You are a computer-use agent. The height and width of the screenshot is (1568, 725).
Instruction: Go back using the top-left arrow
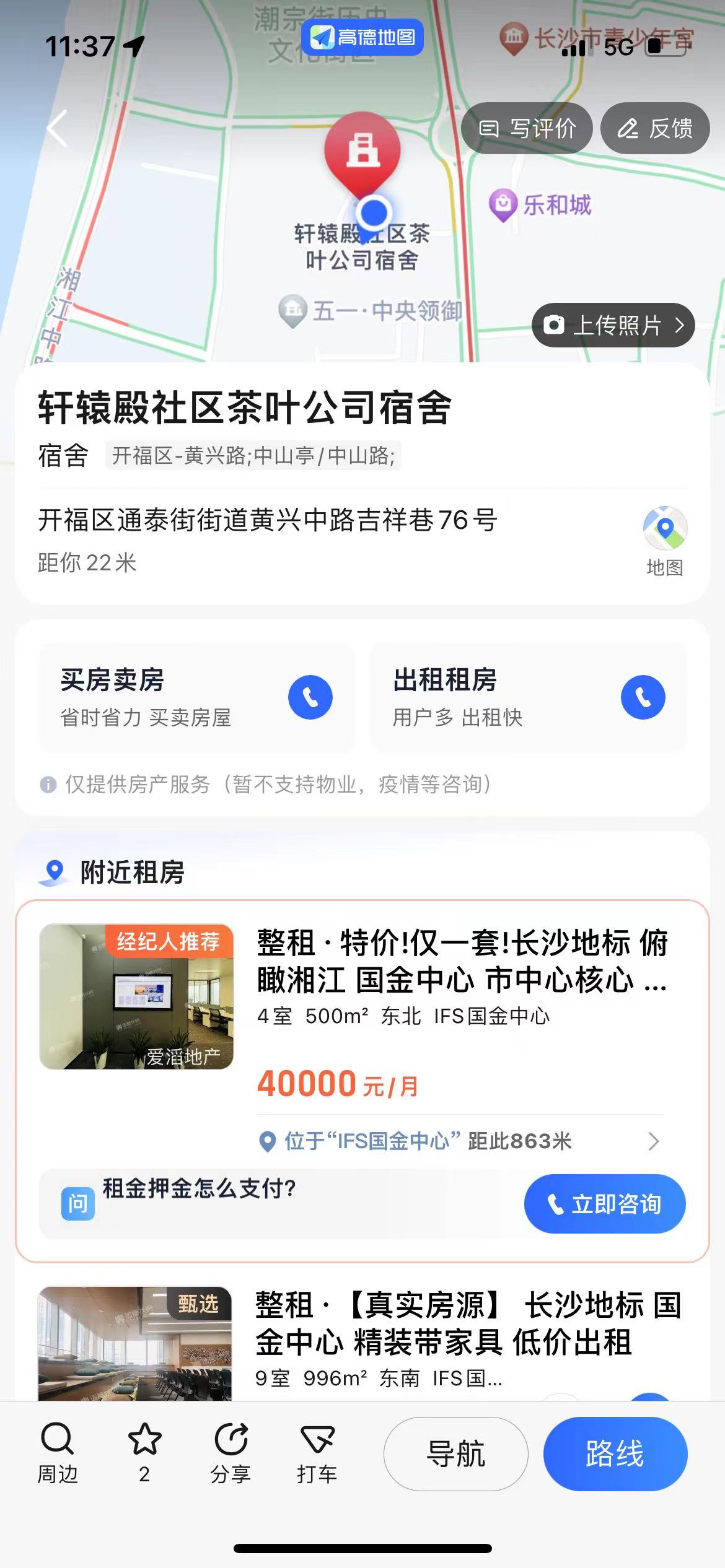pyautogui.click(x=57, y=129)
